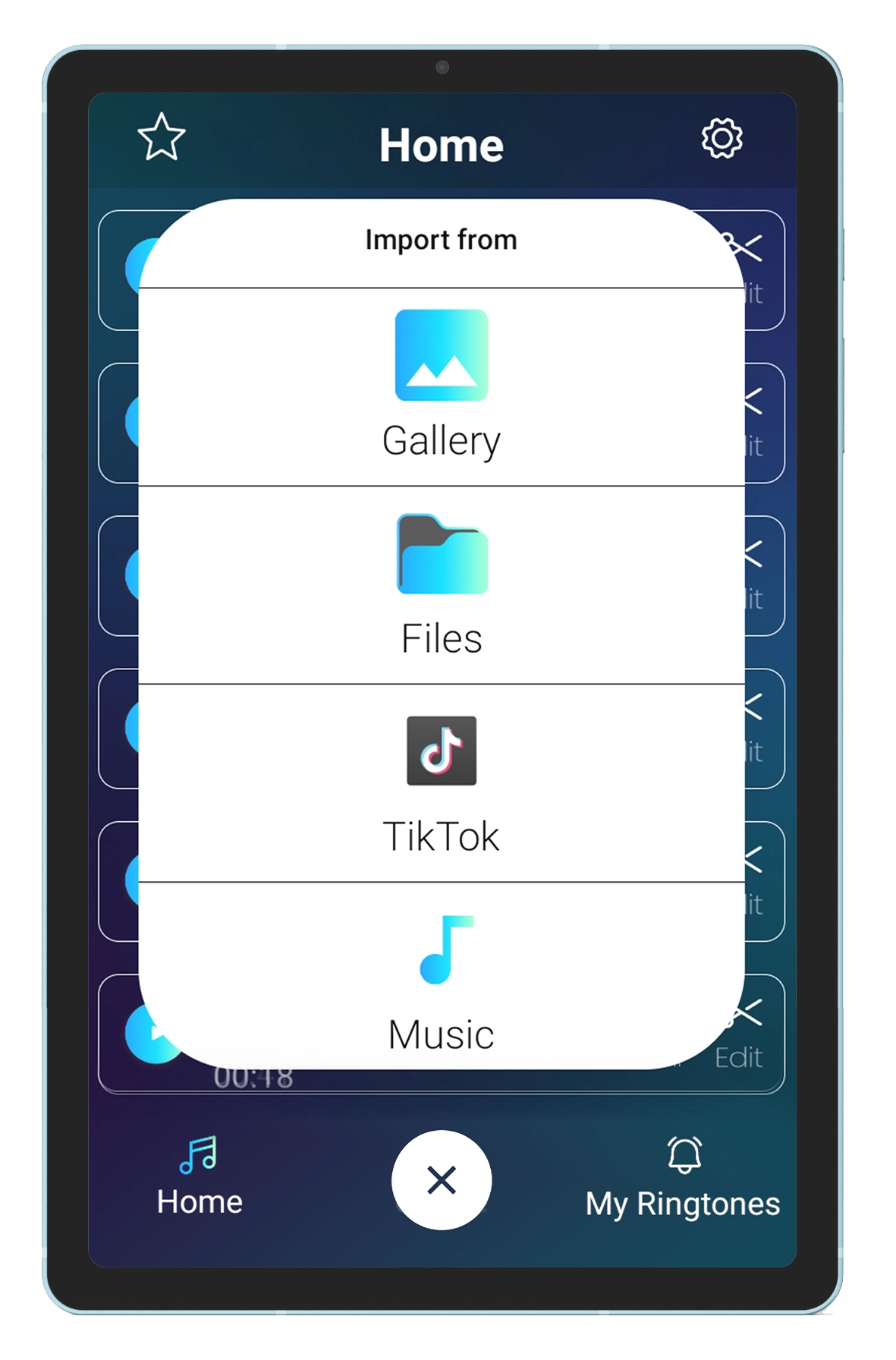Open the settings gear
The height and width of the screenshot is (1360, 896).
[721, 139]
